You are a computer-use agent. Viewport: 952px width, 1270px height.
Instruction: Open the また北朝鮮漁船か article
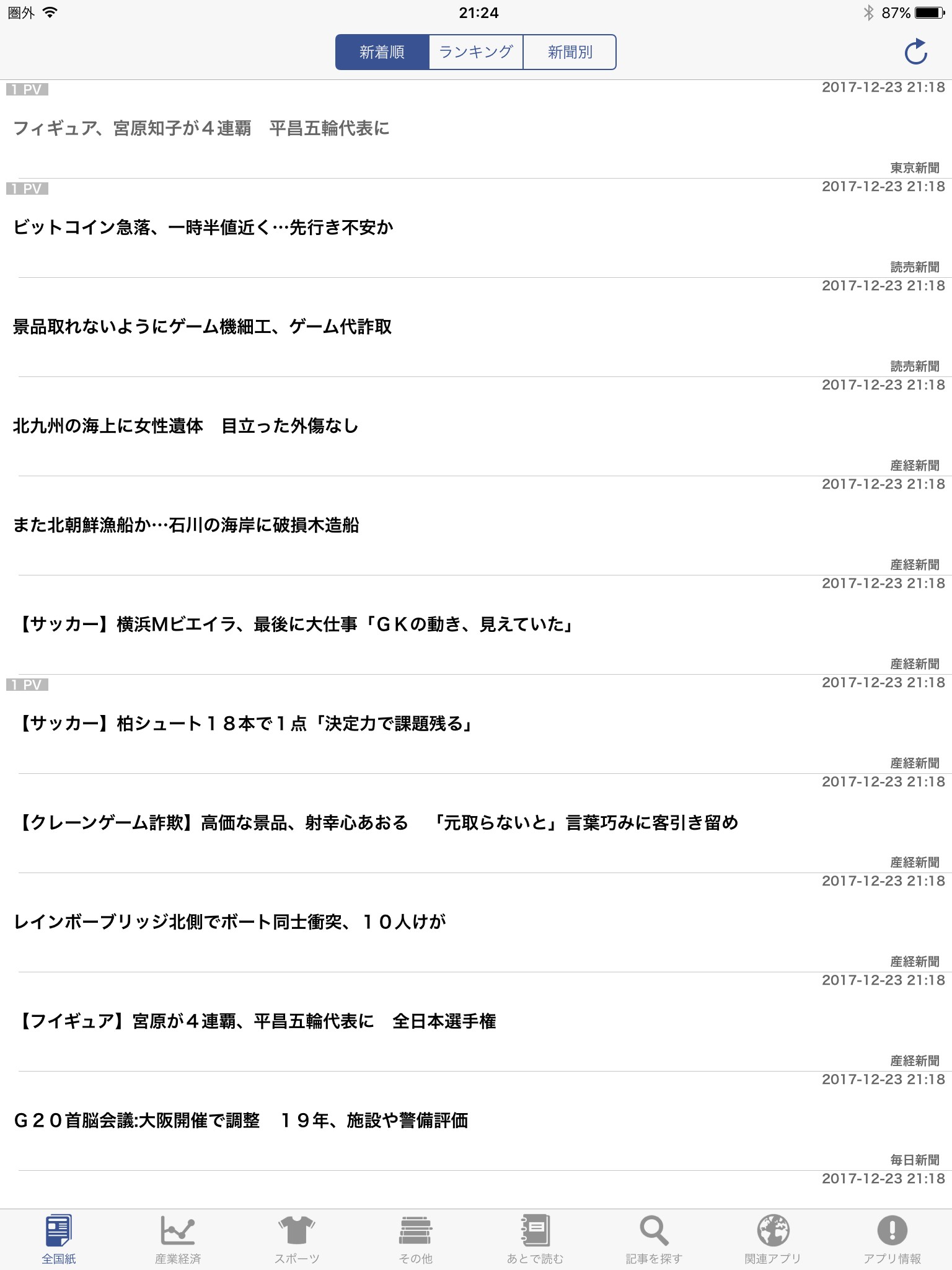(x=186, y=525)
